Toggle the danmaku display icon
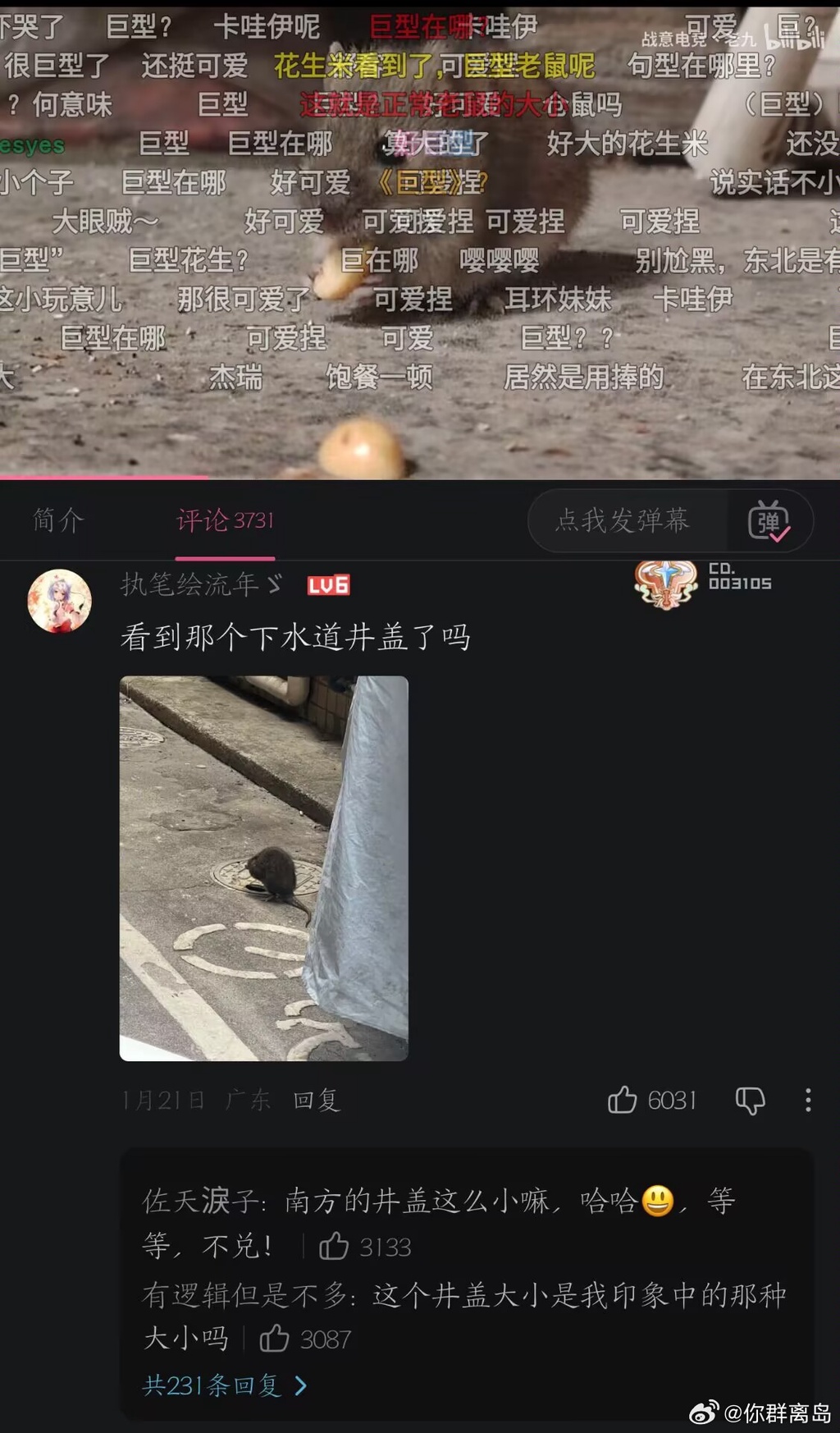The width and height of the screenshot is (840, 1433). pyautogui.click(x=768, y=521)
